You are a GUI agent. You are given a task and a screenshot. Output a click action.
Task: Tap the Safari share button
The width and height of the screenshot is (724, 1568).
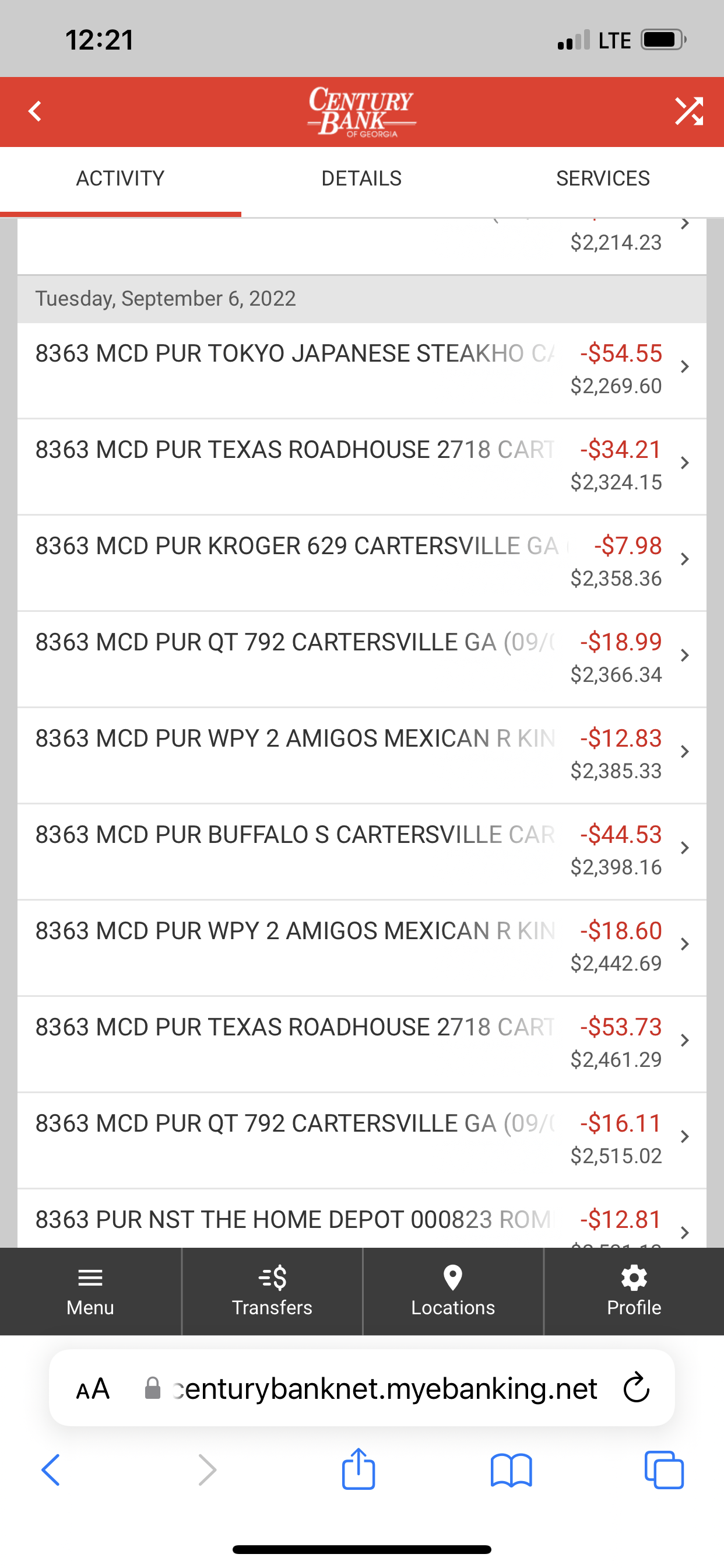pos(359,1469)
